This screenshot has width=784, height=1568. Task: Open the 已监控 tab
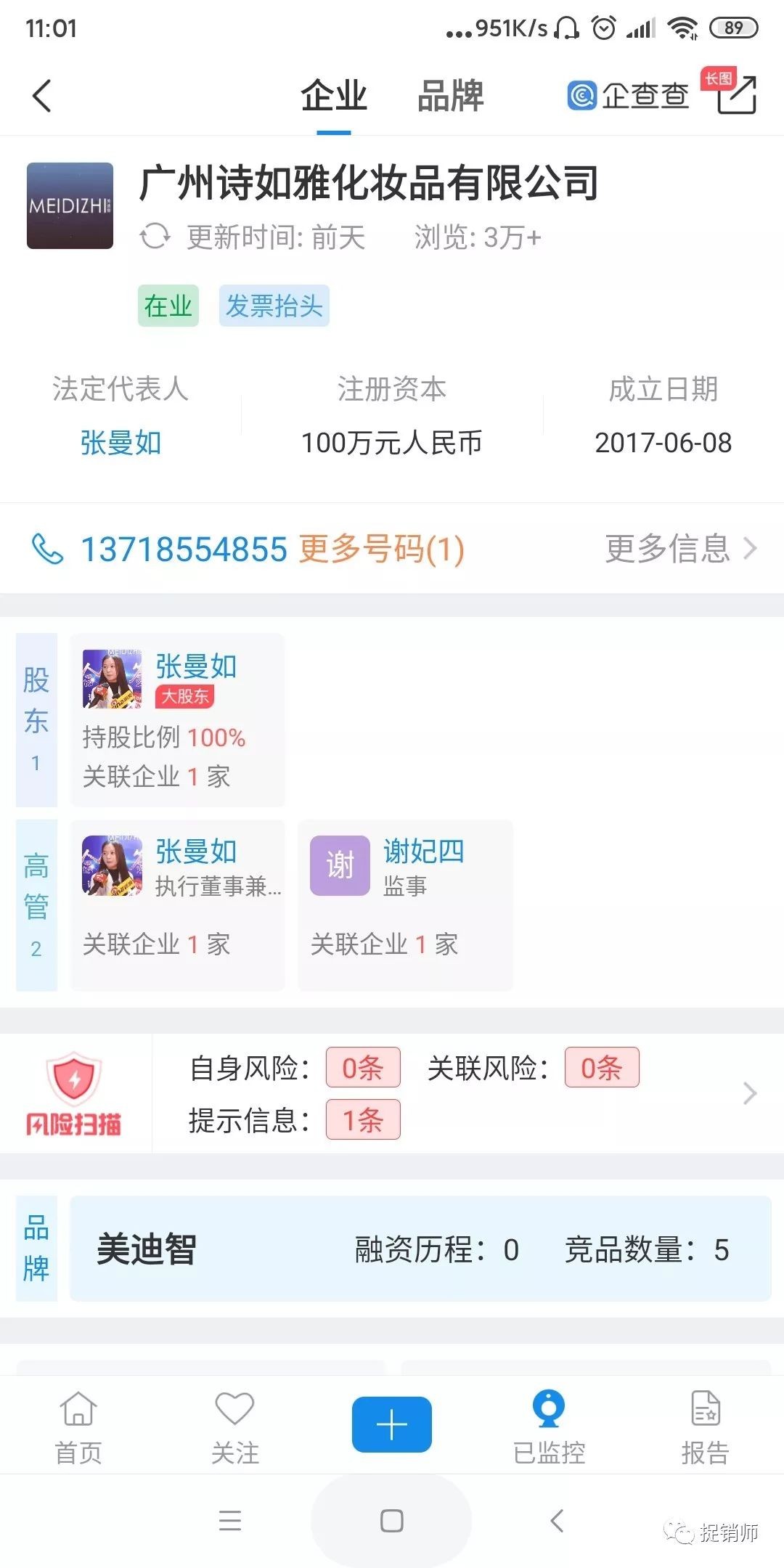pyautogui.click(x=549, y=1426)
